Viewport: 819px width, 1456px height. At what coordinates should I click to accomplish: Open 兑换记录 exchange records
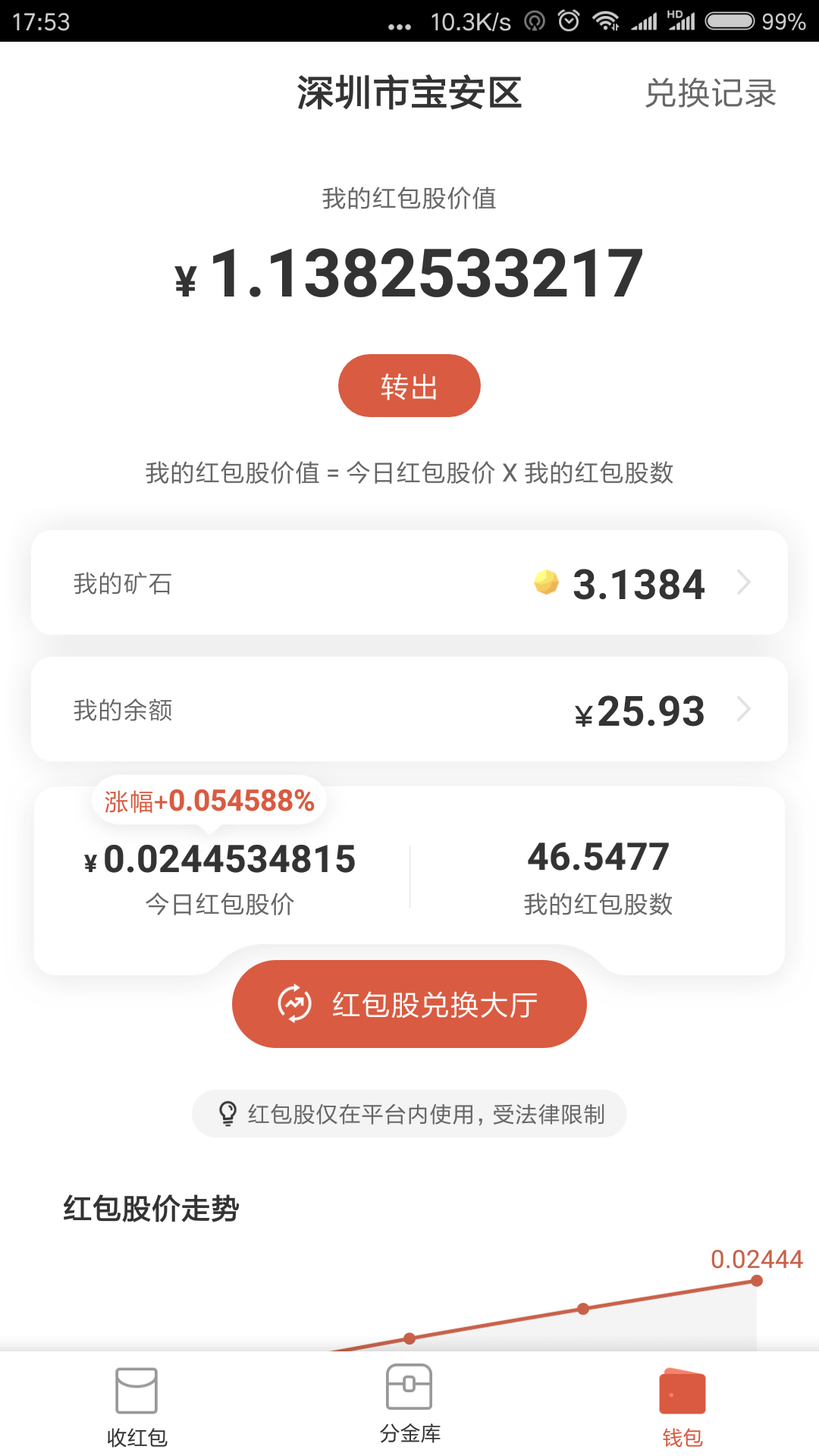pos(710,93)
